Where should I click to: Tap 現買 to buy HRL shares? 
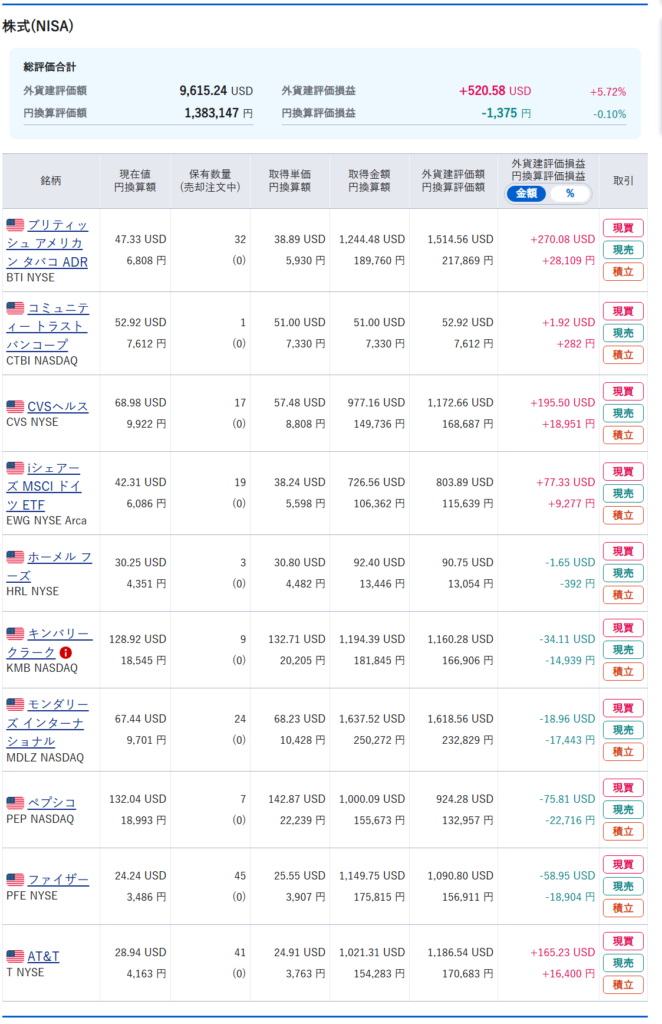click(623, 551)
